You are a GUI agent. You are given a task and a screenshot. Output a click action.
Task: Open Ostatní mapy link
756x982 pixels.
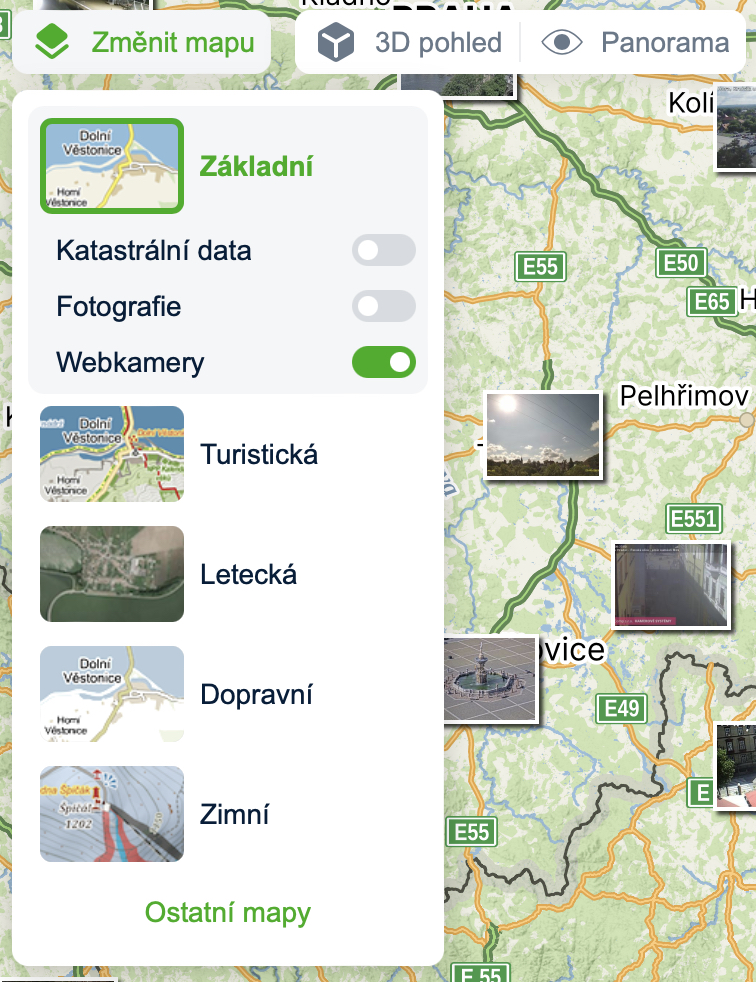[228, 912]
